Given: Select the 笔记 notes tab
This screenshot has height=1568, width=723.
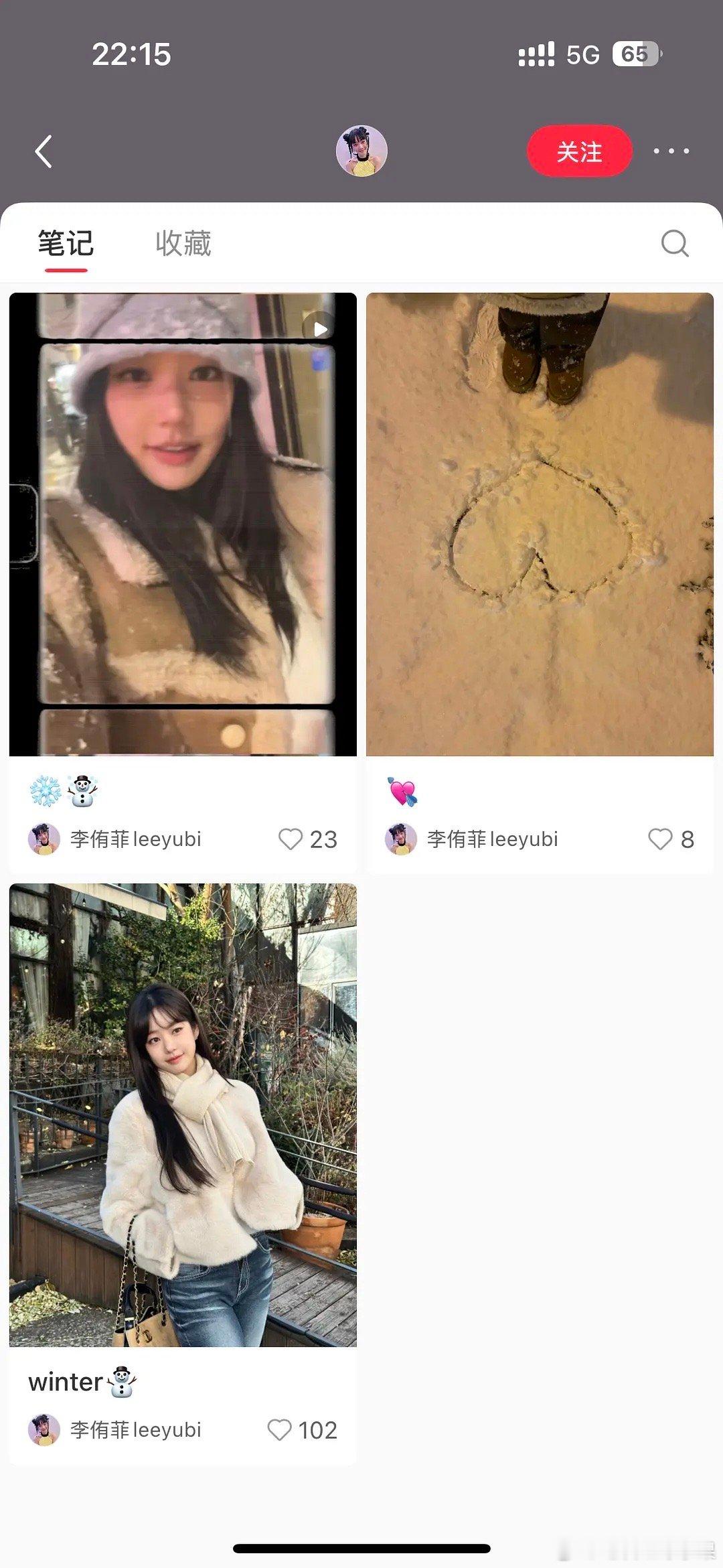Looking at the screenshot, I should (64, 244).
